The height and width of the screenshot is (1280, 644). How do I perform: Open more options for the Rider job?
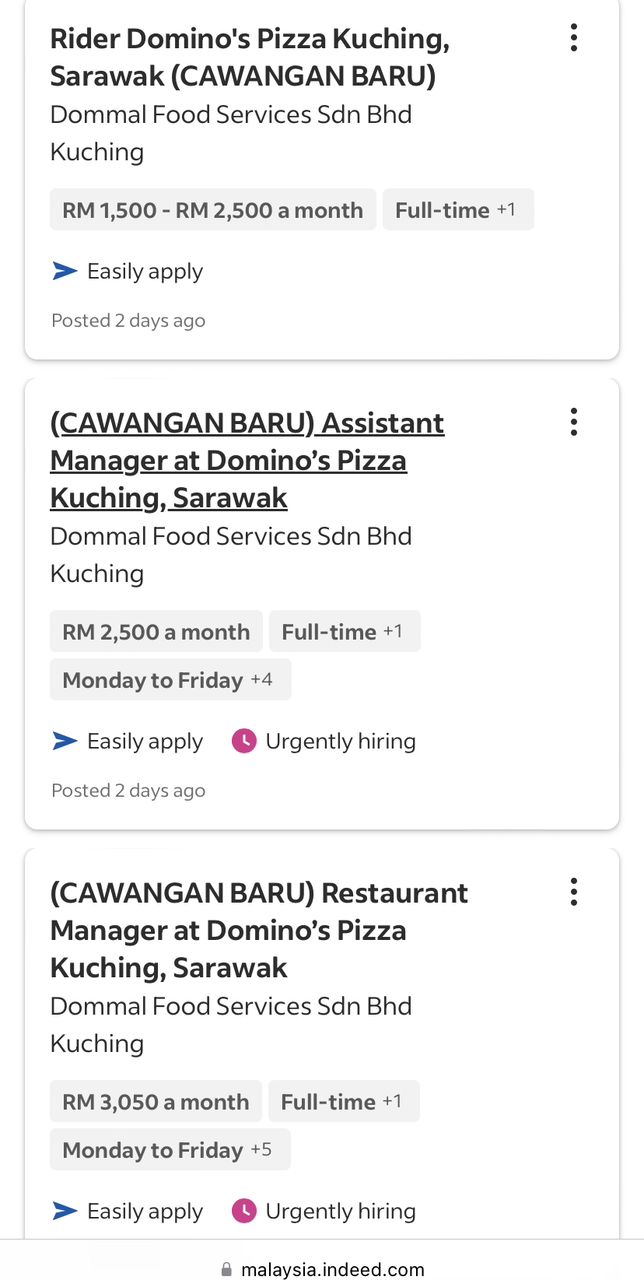pos(574,38)
